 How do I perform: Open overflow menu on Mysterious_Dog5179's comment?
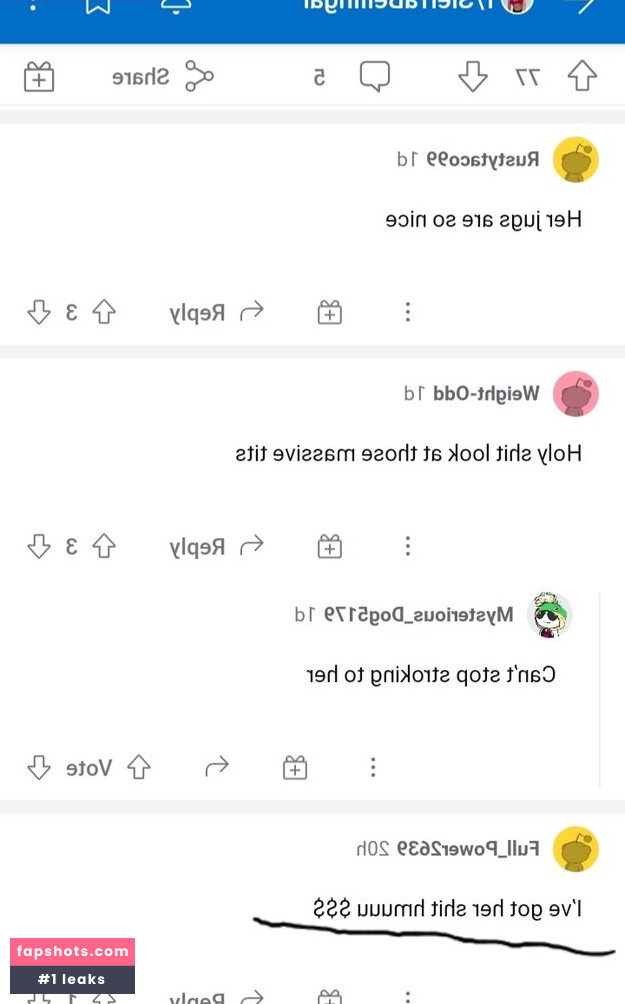coord(372,767)
